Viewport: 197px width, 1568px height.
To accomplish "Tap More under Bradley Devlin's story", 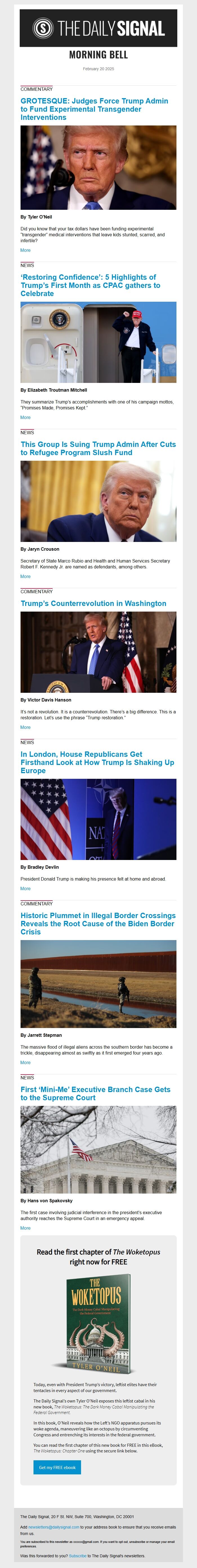I will click(25, 889).
